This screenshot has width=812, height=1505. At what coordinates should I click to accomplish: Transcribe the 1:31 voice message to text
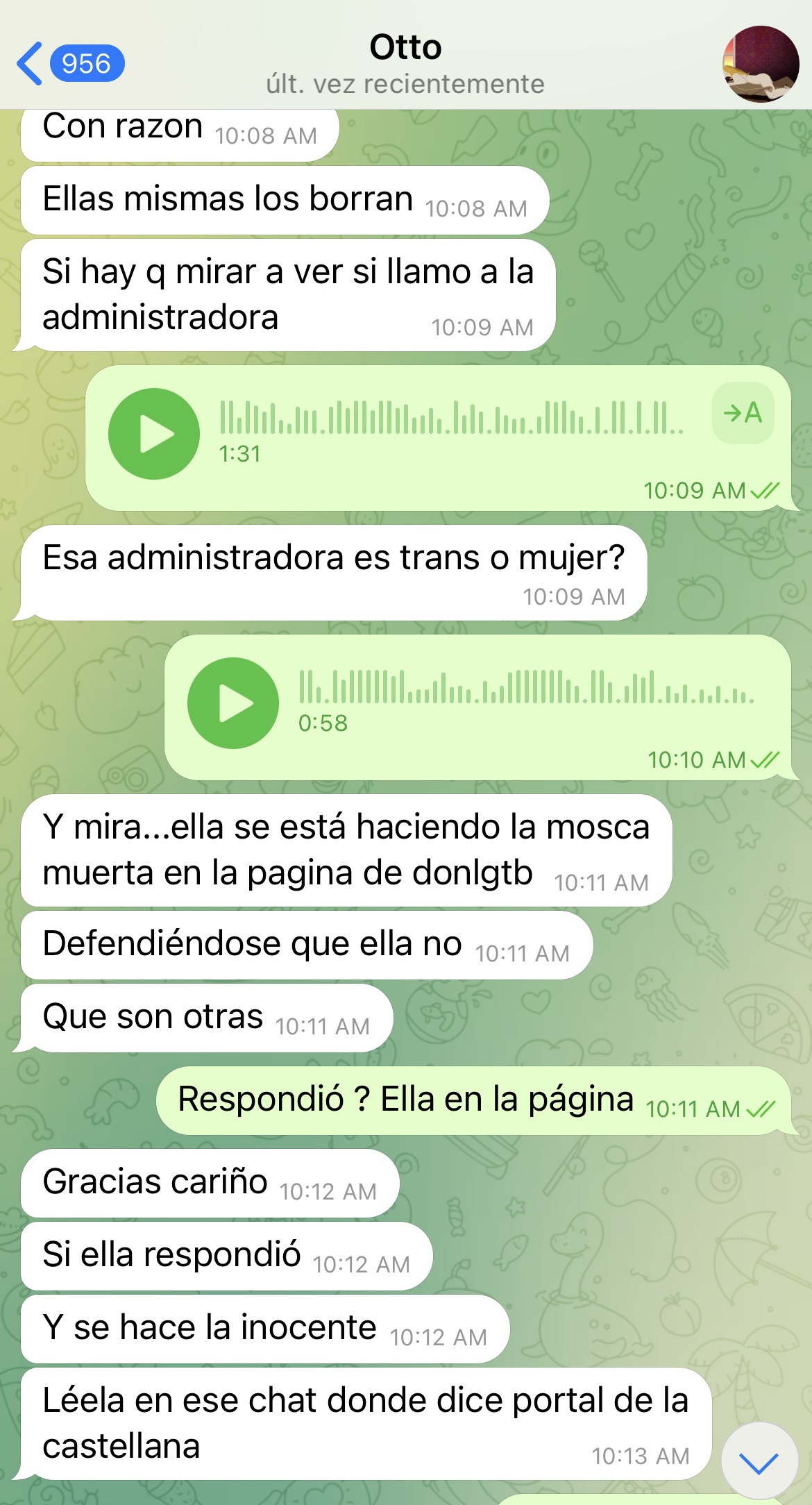coord(743,413)
